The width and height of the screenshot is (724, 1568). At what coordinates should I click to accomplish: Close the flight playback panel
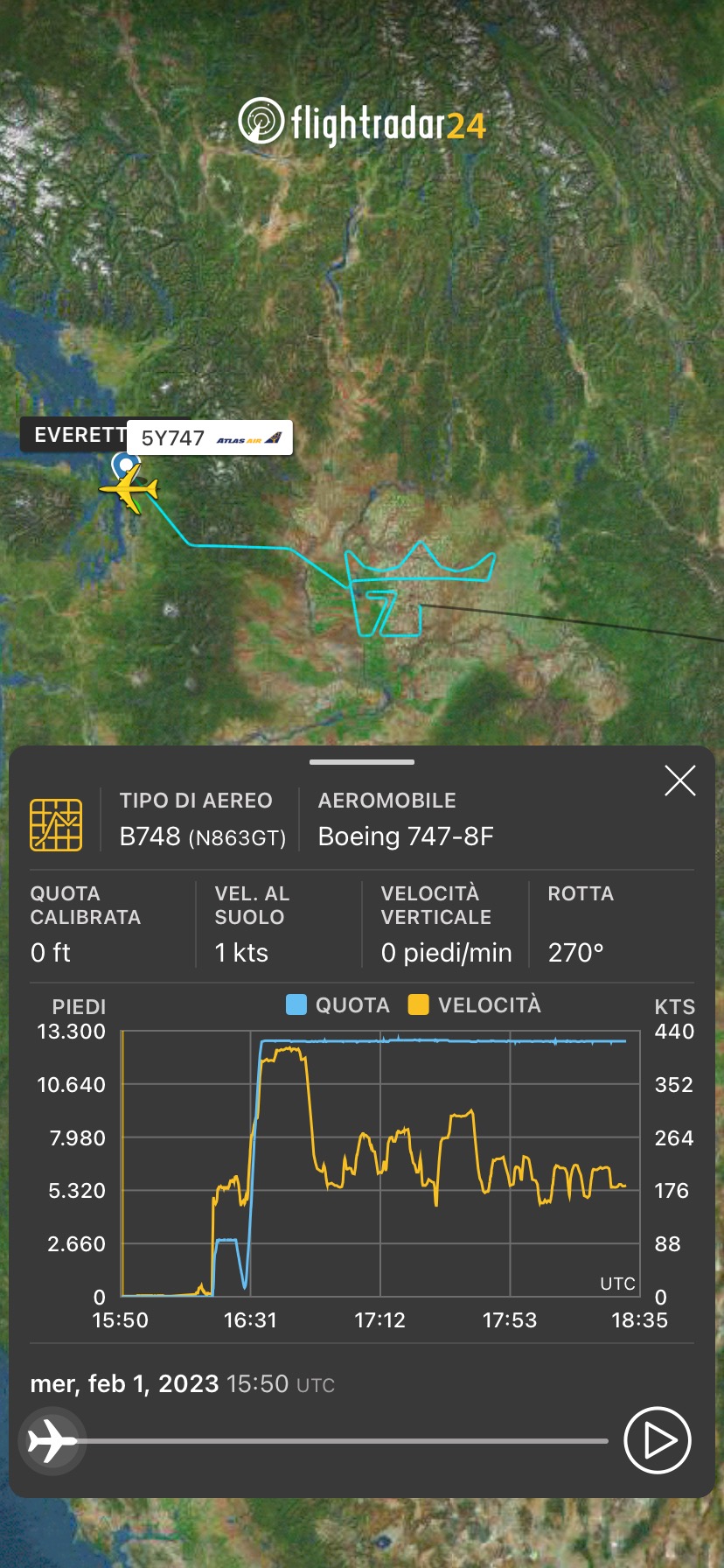(x=679, y=780)
